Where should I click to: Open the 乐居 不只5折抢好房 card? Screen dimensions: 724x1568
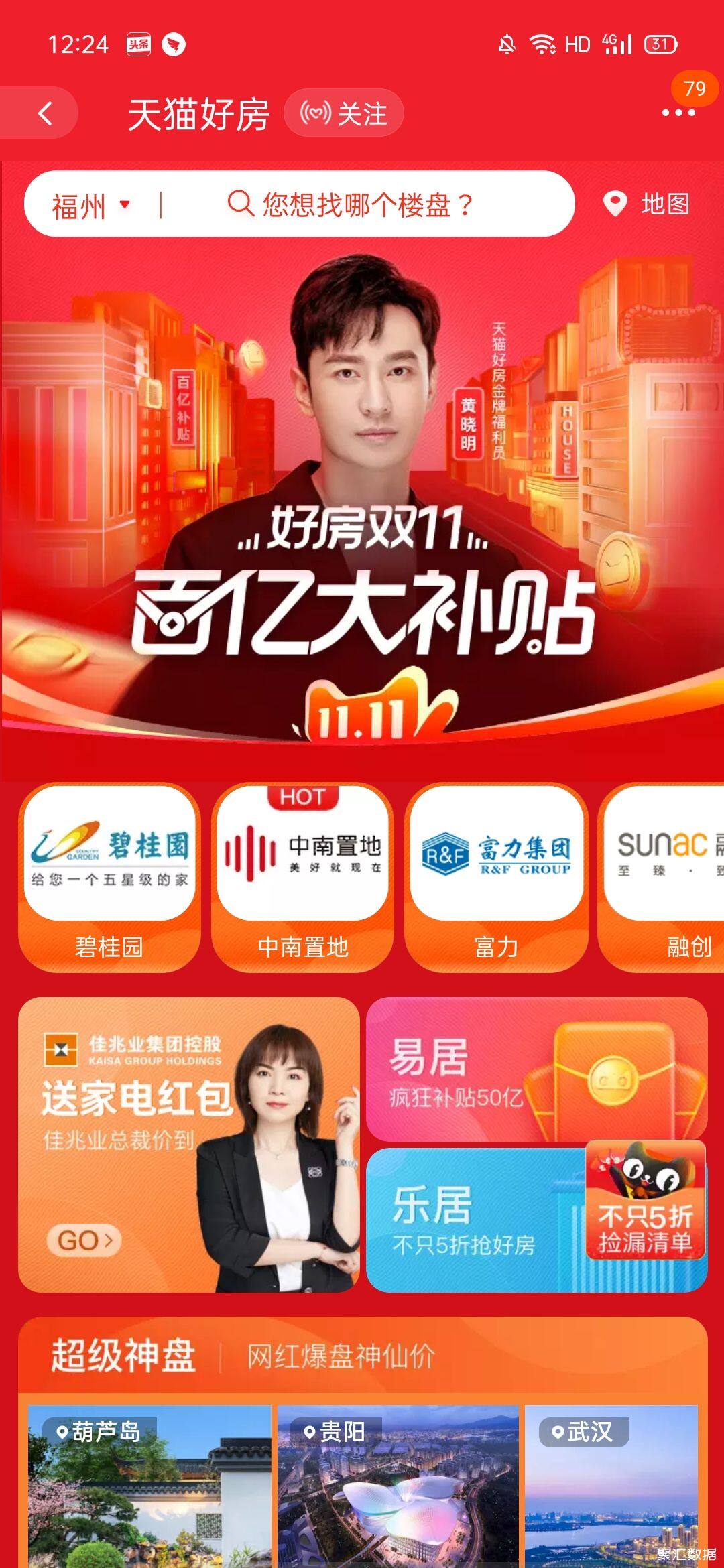pos(469,1221)
